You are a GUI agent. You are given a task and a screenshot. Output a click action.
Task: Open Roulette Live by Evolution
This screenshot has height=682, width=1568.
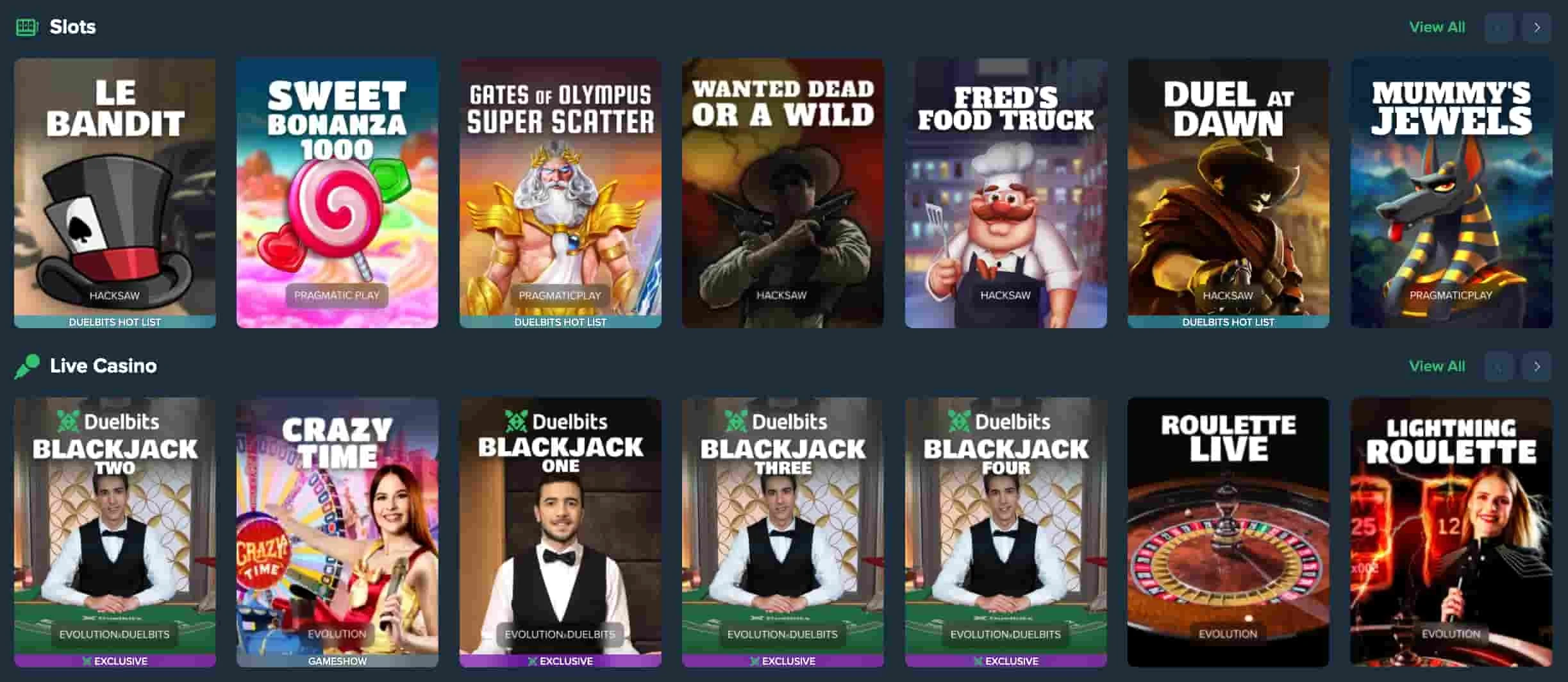point(1228,532)
